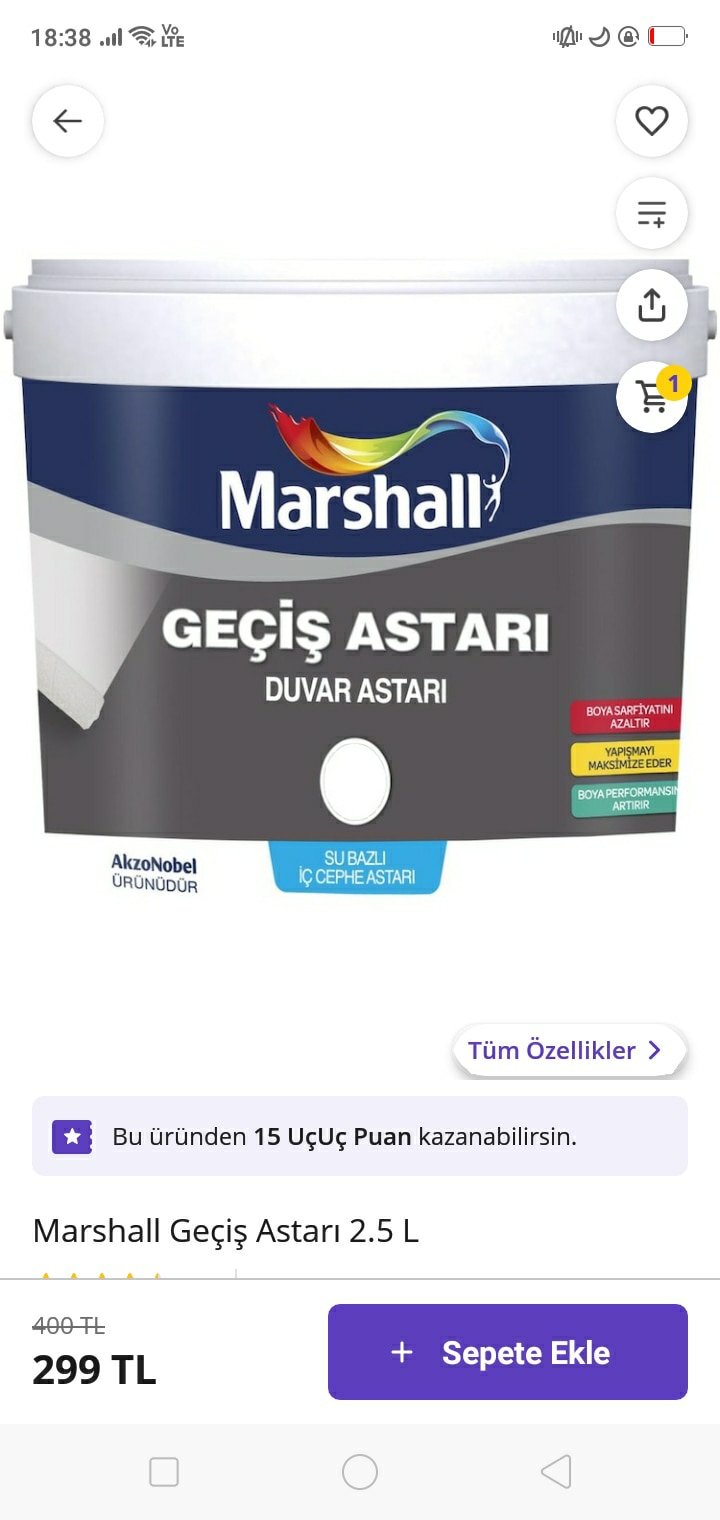
Task: Open recent apps from navigation bar
Action: click(x=164, y=1472)
